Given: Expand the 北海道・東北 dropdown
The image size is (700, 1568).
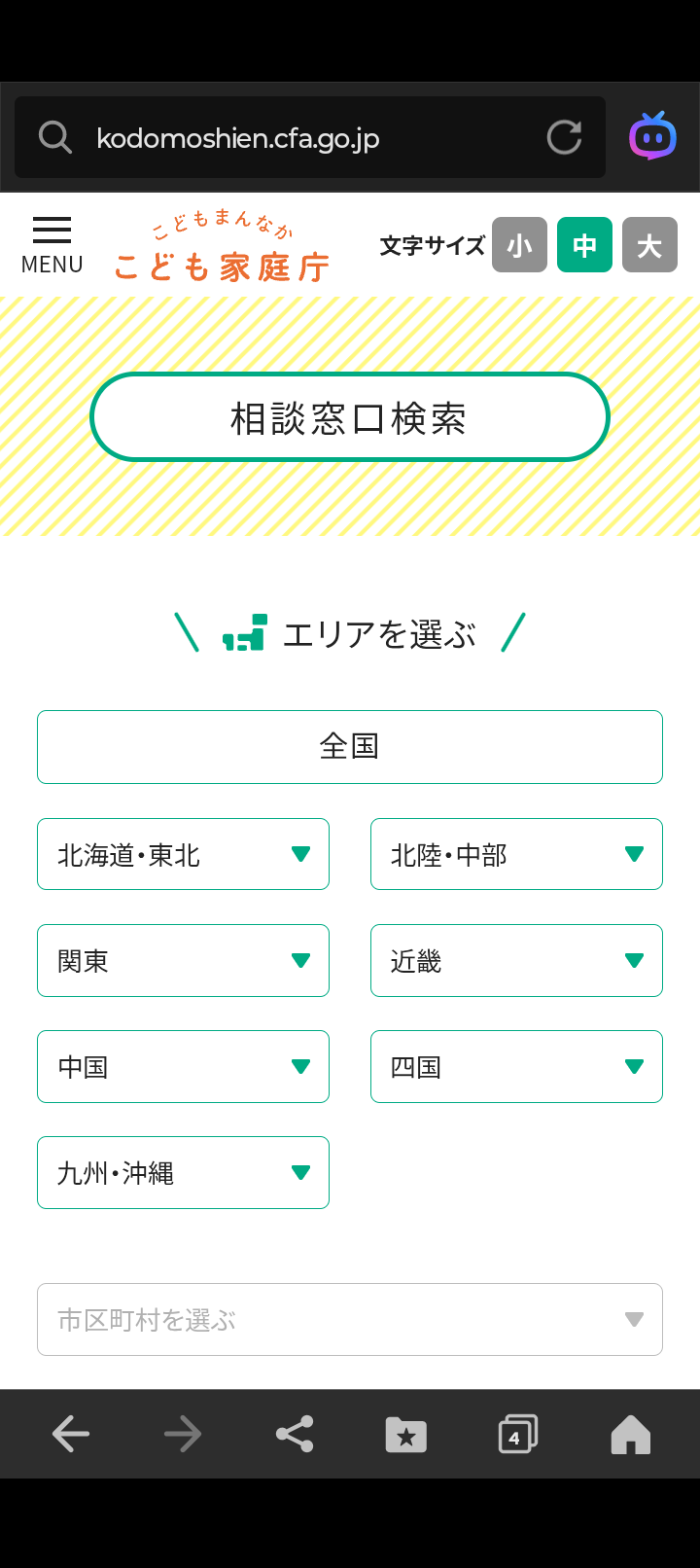Looking at the screenshot, I should coord(183,854).
